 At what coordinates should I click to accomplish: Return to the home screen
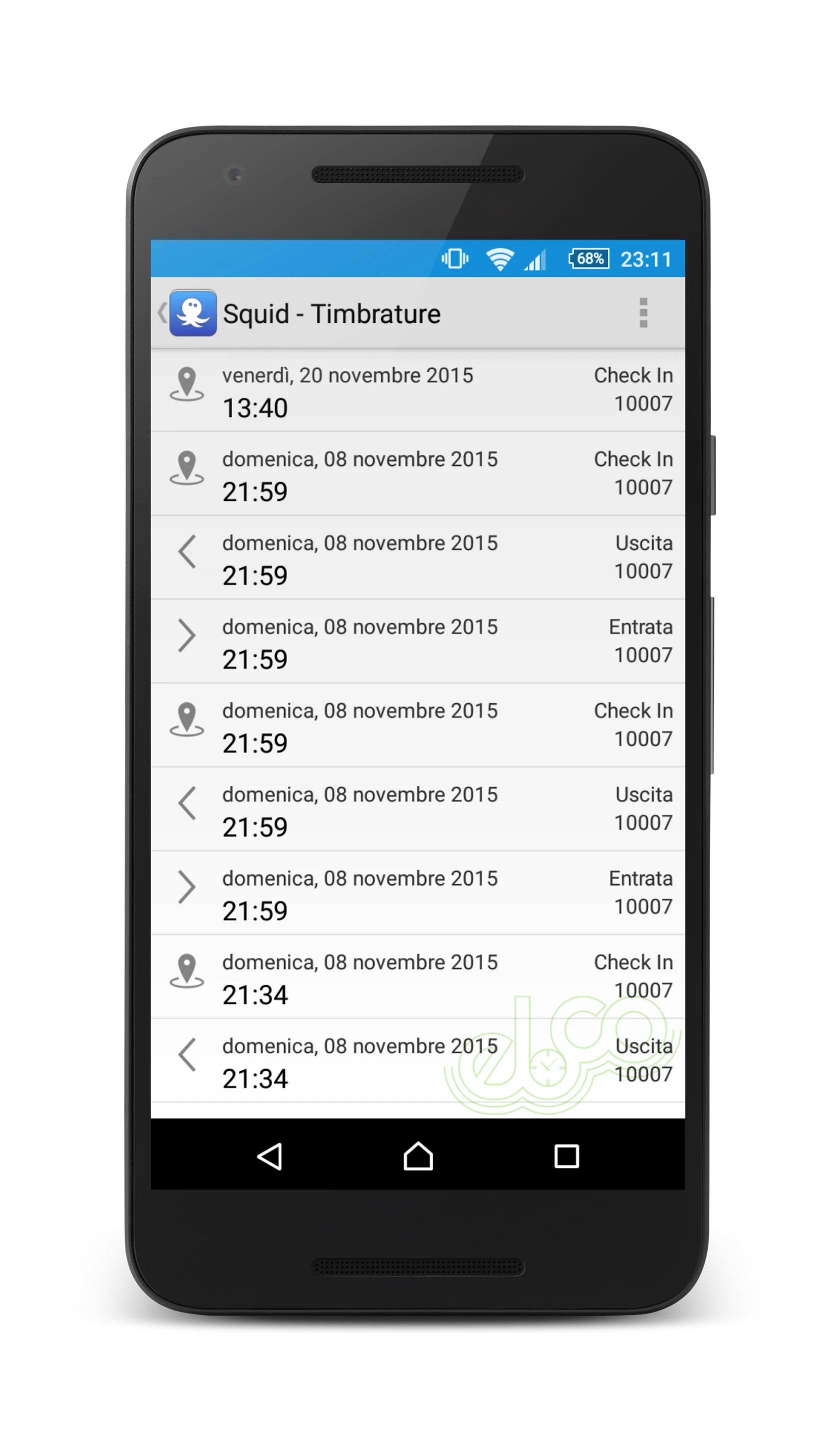click(417, 1157)
